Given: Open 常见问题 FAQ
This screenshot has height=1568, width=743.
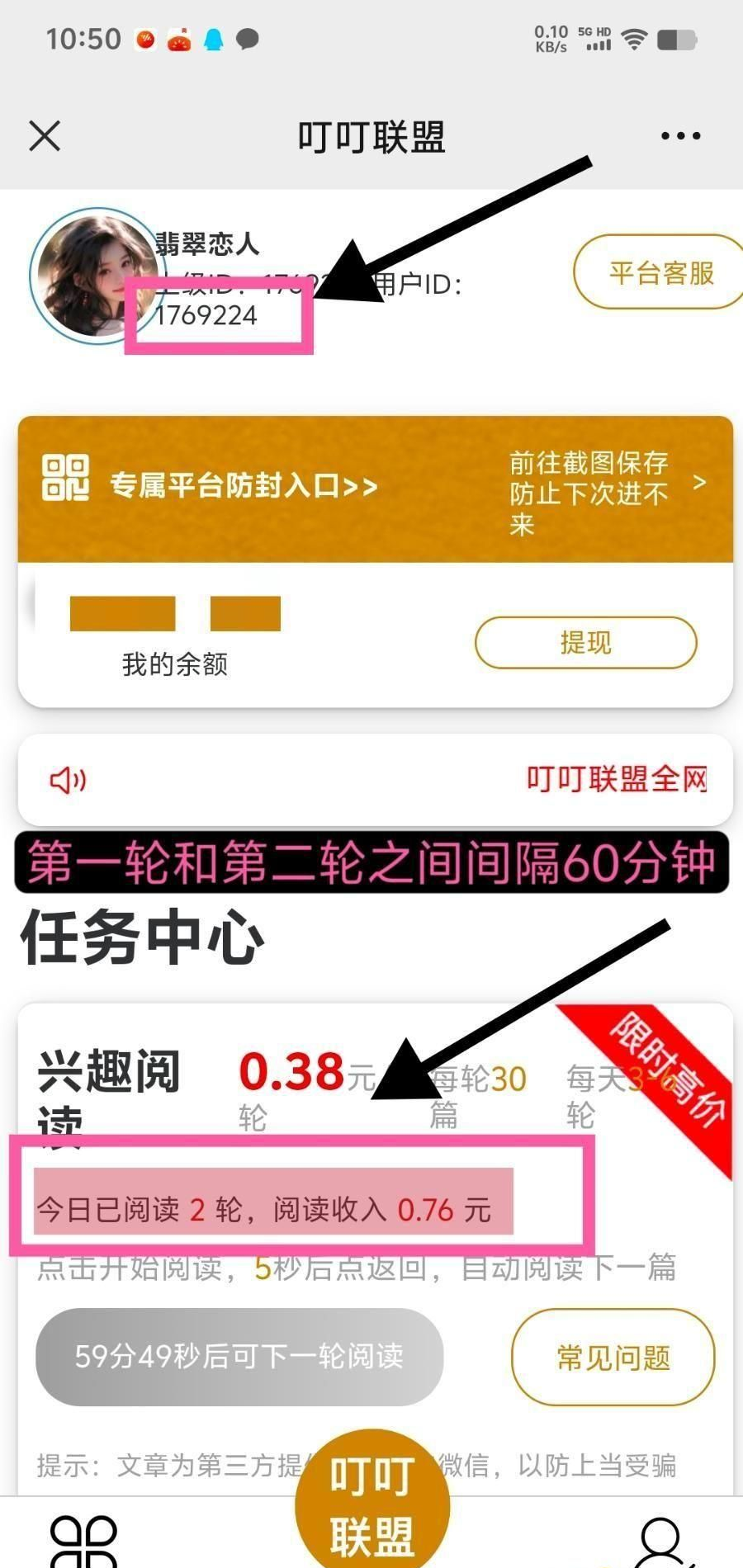Looking at the screenshot, I should pyautogui.click(x=613, y=1357).
